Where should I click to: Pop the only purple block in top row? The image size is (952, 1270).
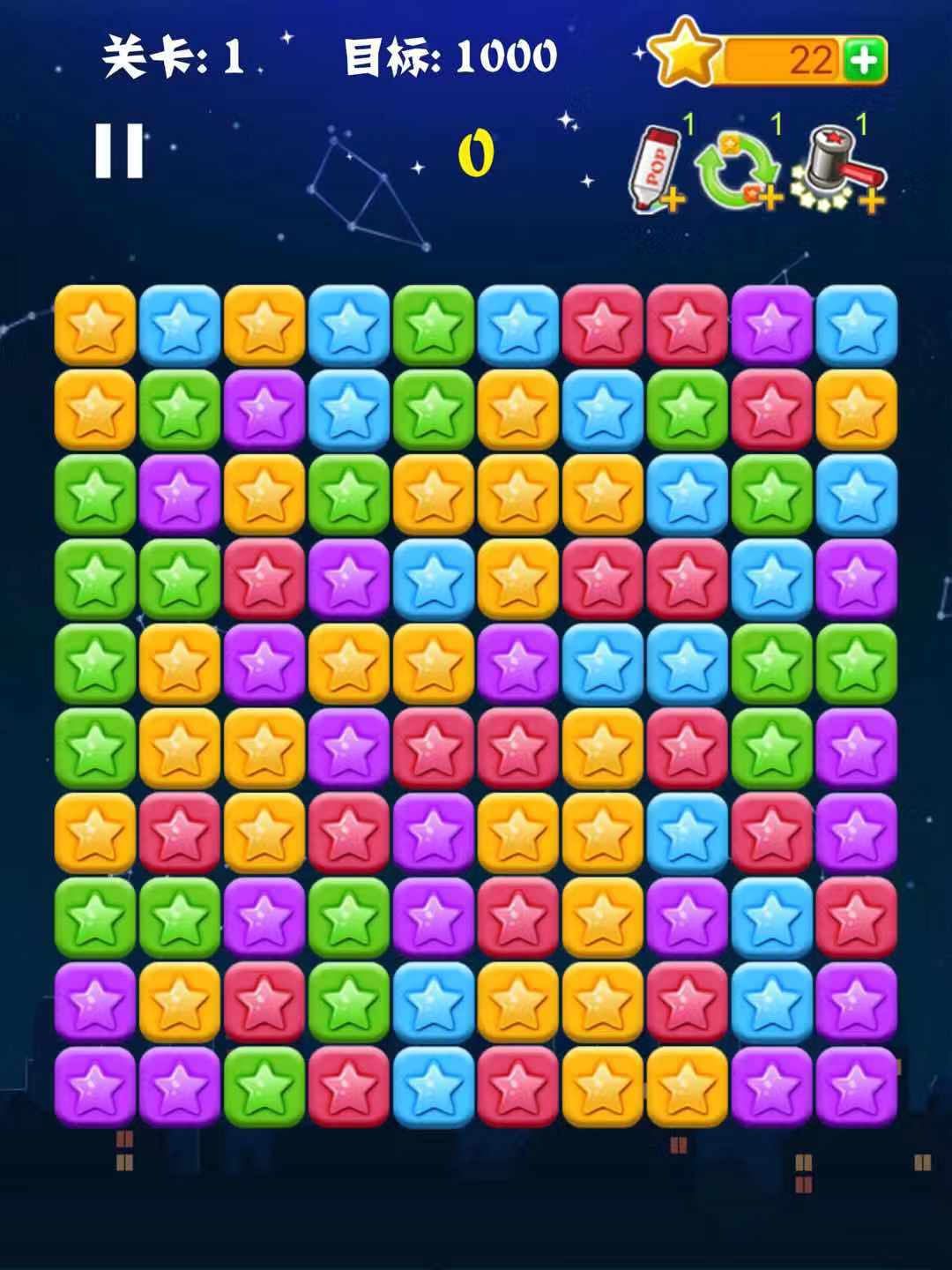(x=772, y=325)
